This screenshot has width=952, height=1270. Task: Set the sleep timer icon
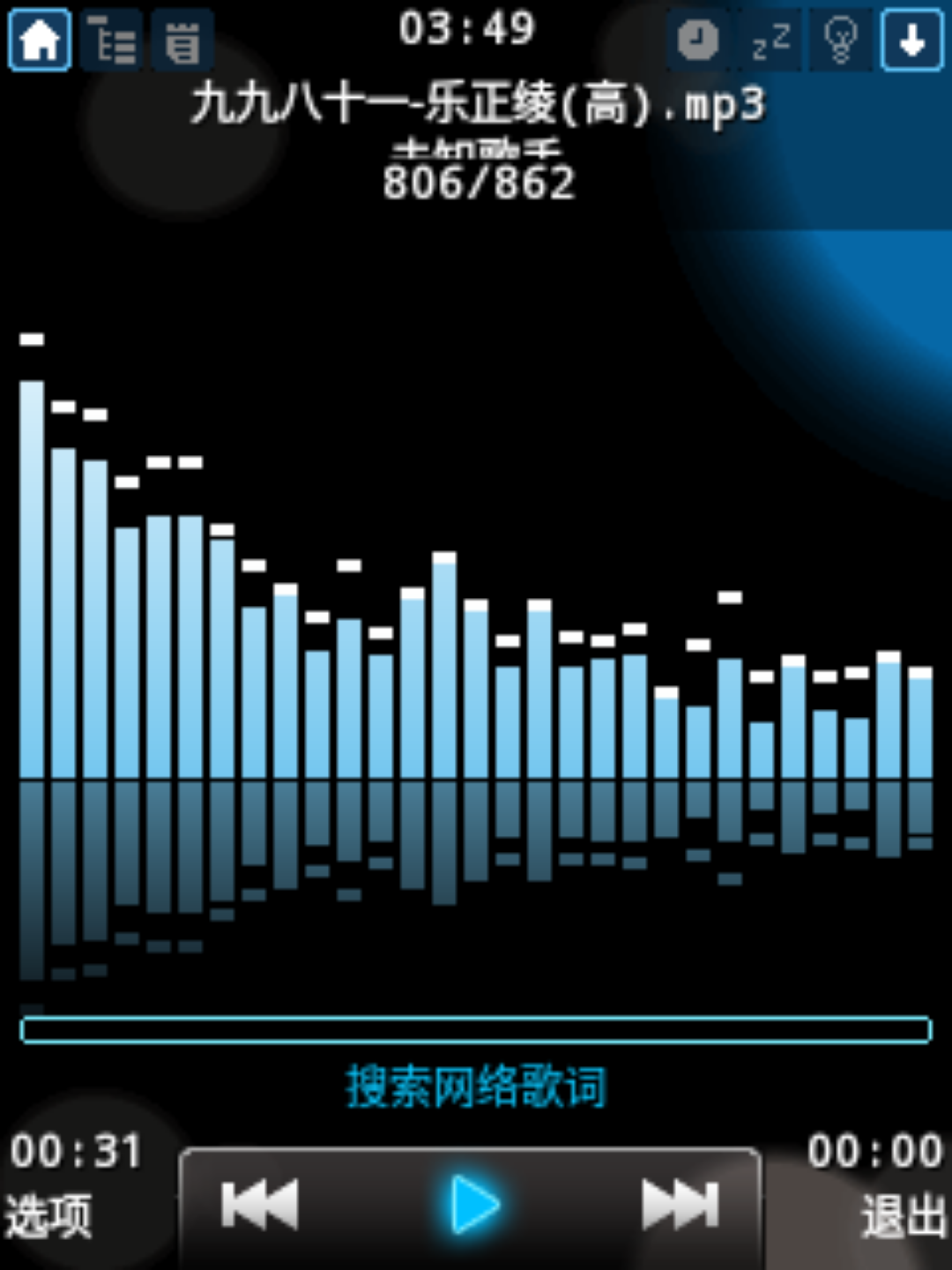(770, 41)
